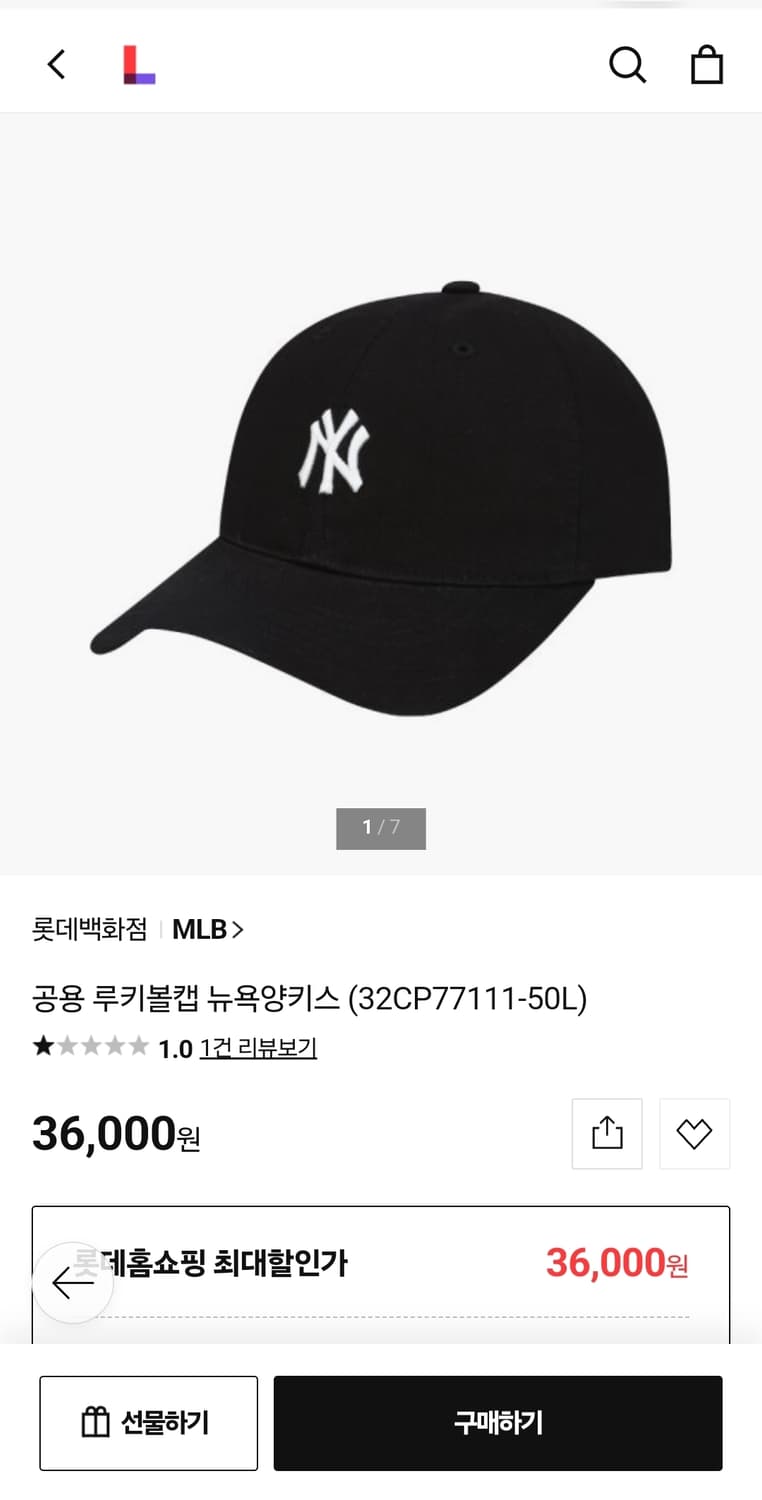Open the 롯데홈쇼핑 최대할인가 discount details
The height and width of the screenshot is (1500, 762).
tap(380, 1263)
